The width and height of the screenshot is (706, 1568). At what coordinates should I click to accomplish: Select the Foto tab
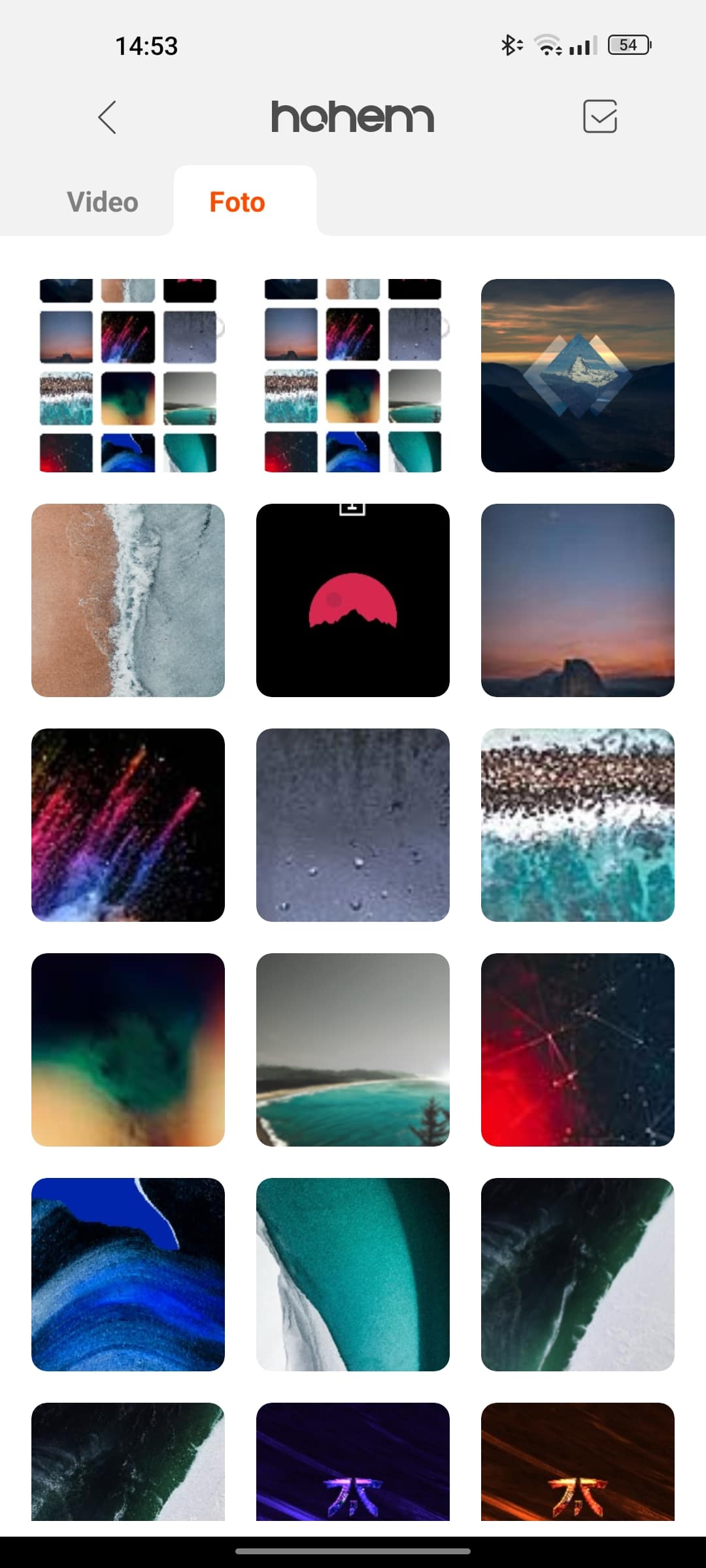tap(237, 202)
